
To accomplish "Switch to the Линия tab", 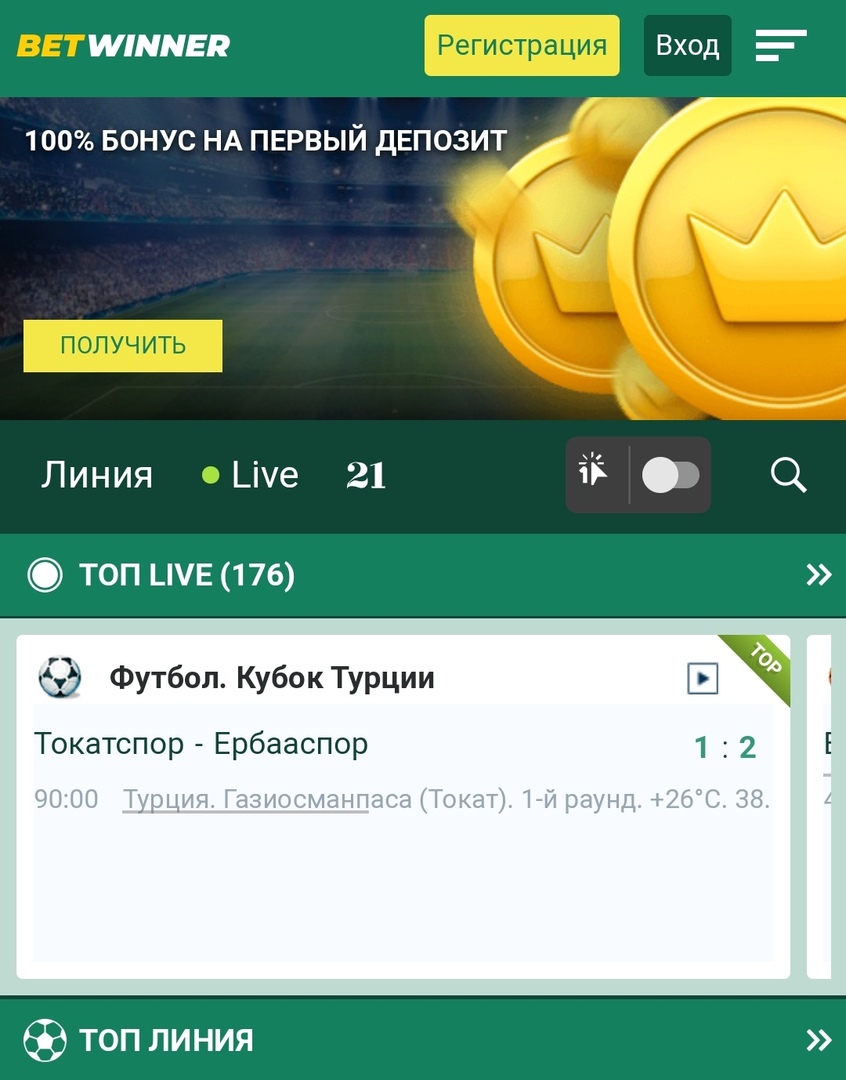I will [x=97, y=475].
